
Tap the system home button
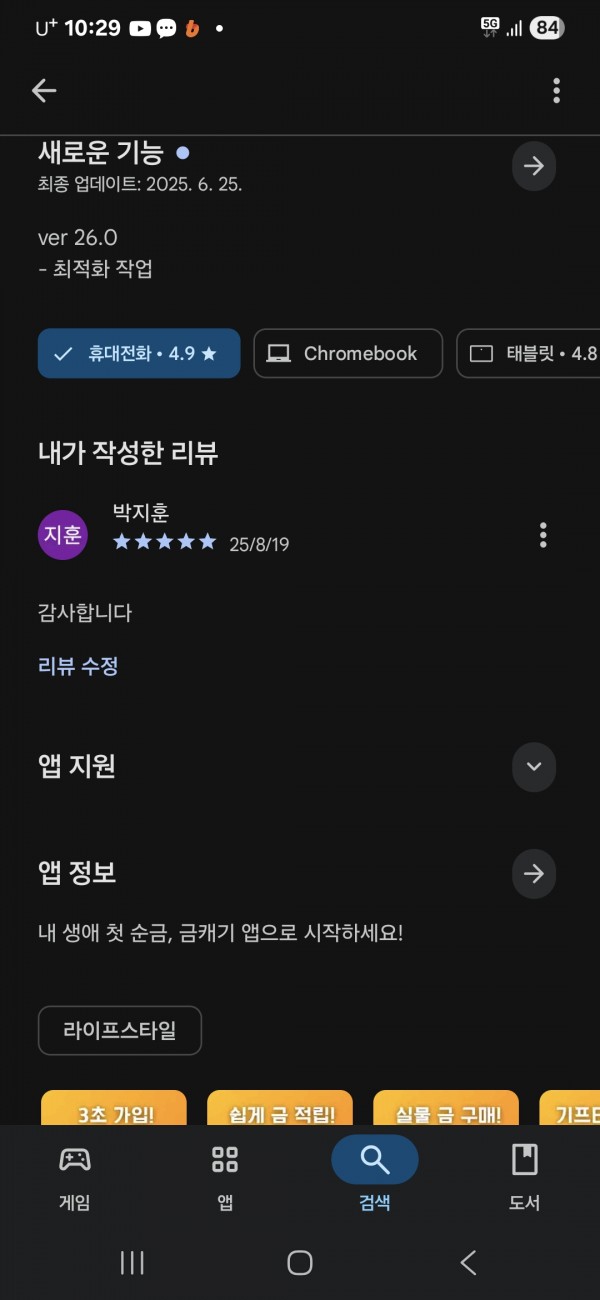tap(300, 1263)
